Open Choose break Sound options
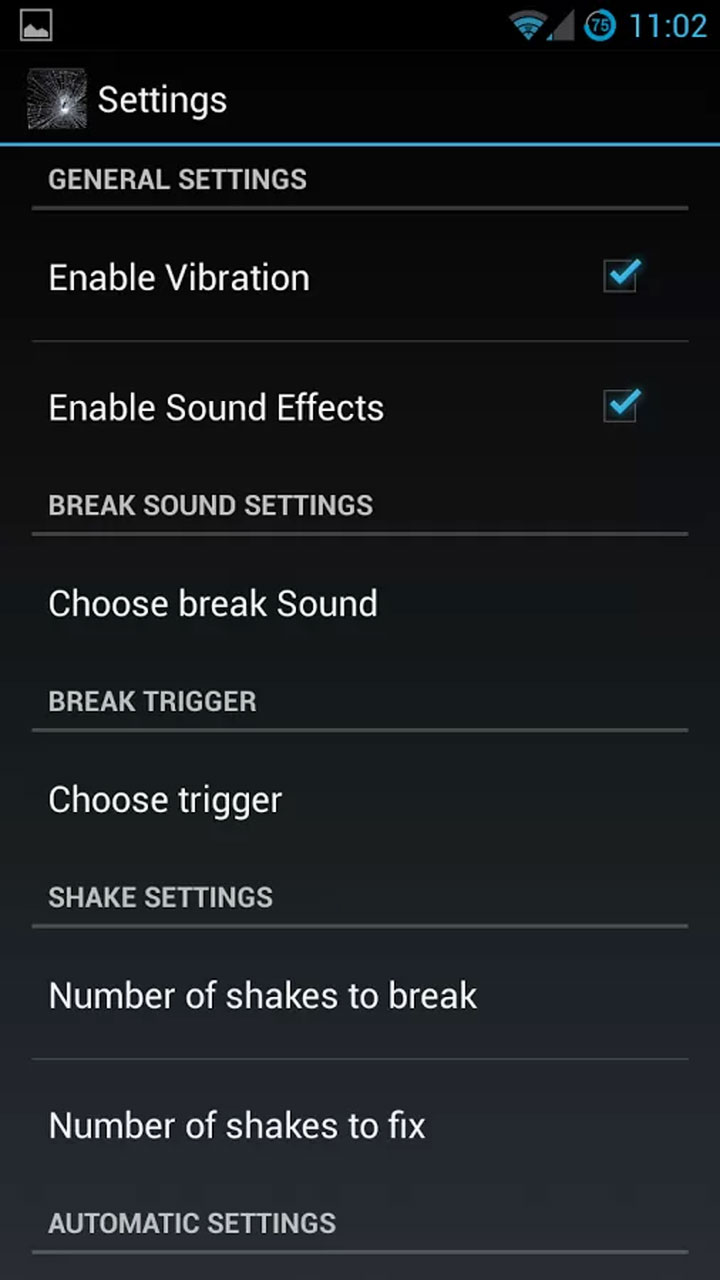 pos(360,603)
